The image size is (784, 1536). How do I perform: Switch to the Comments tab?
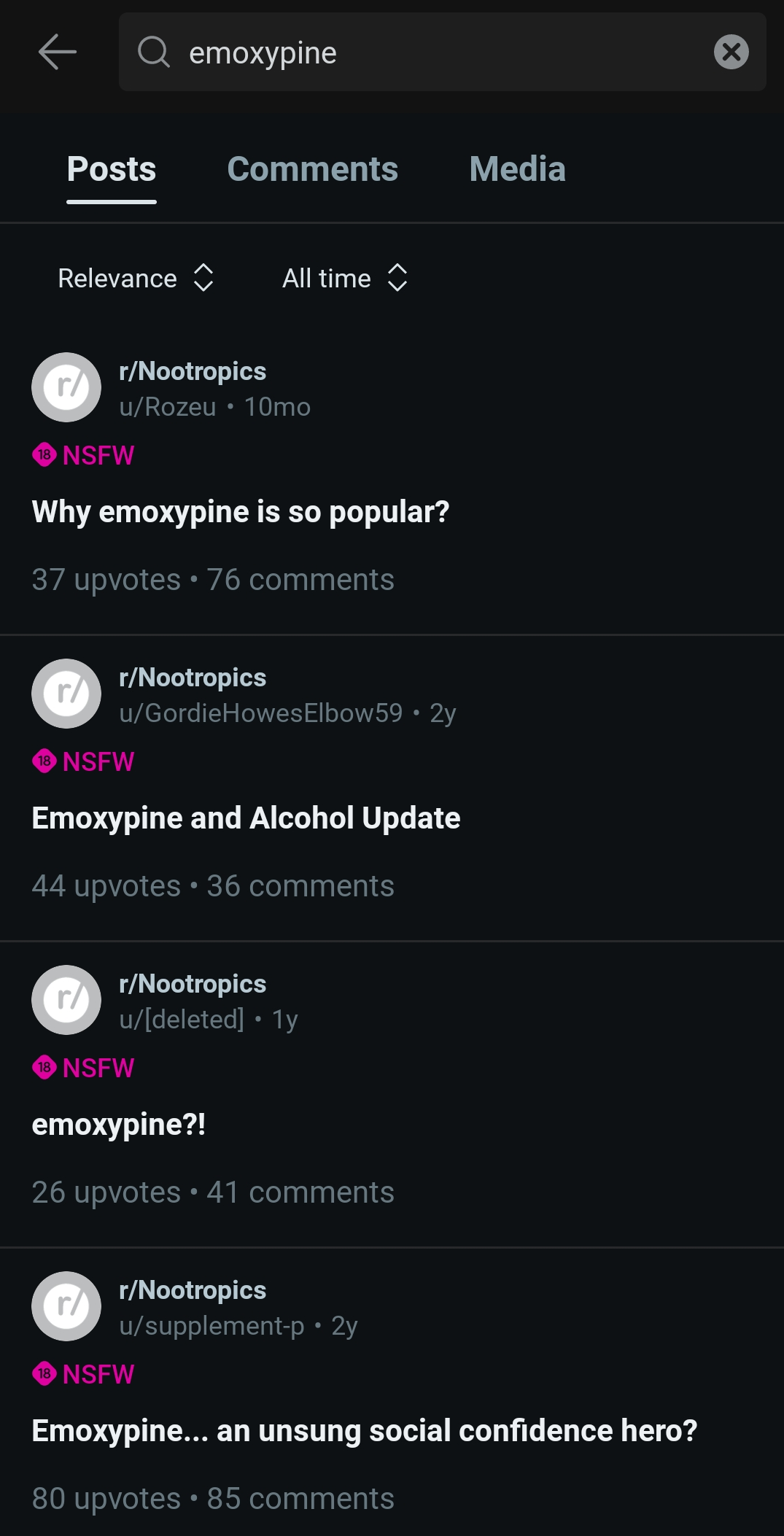[x=312, y=169]
